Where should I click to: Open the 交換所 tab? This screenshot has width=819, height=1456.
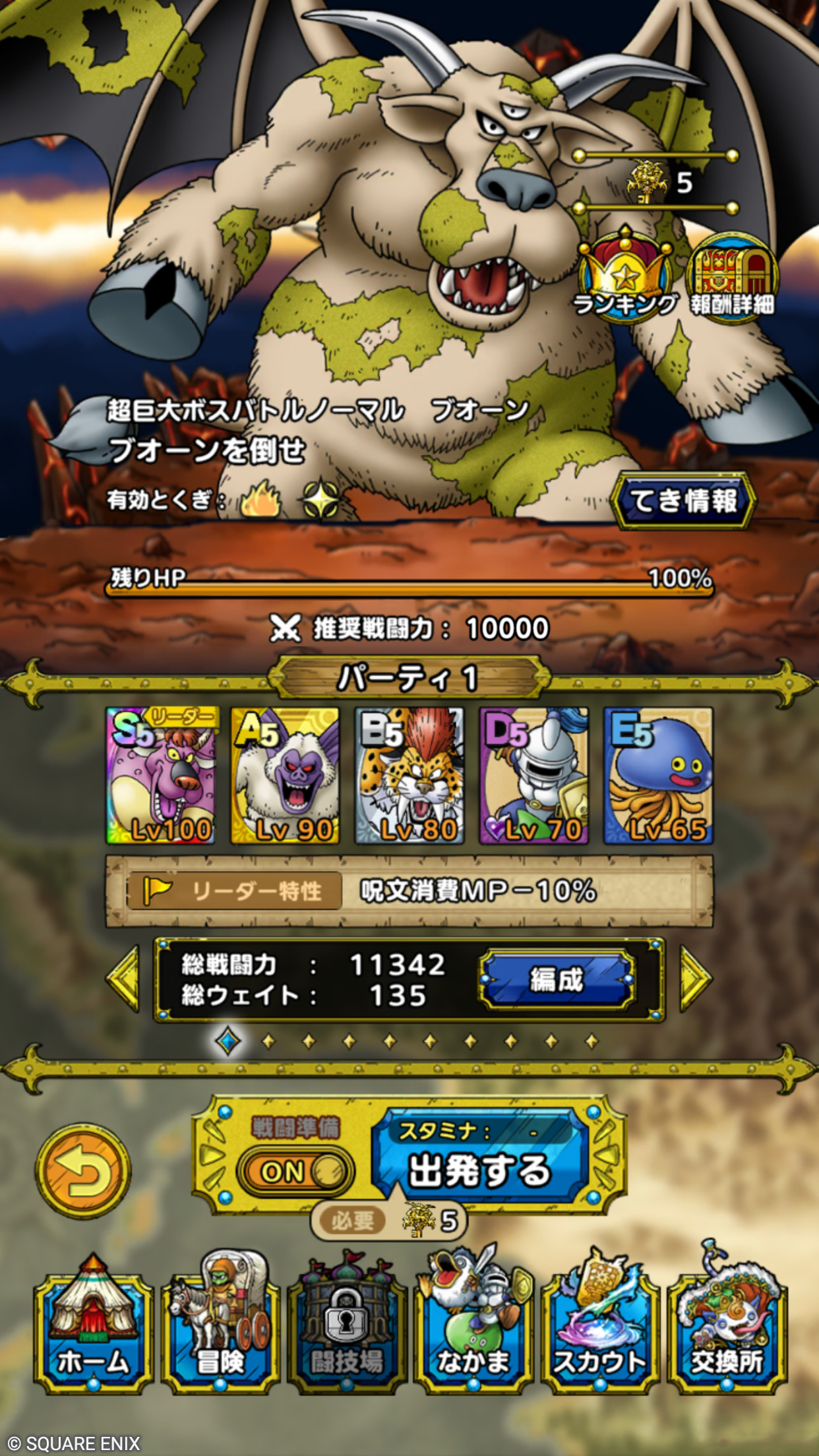[727, 1331]
